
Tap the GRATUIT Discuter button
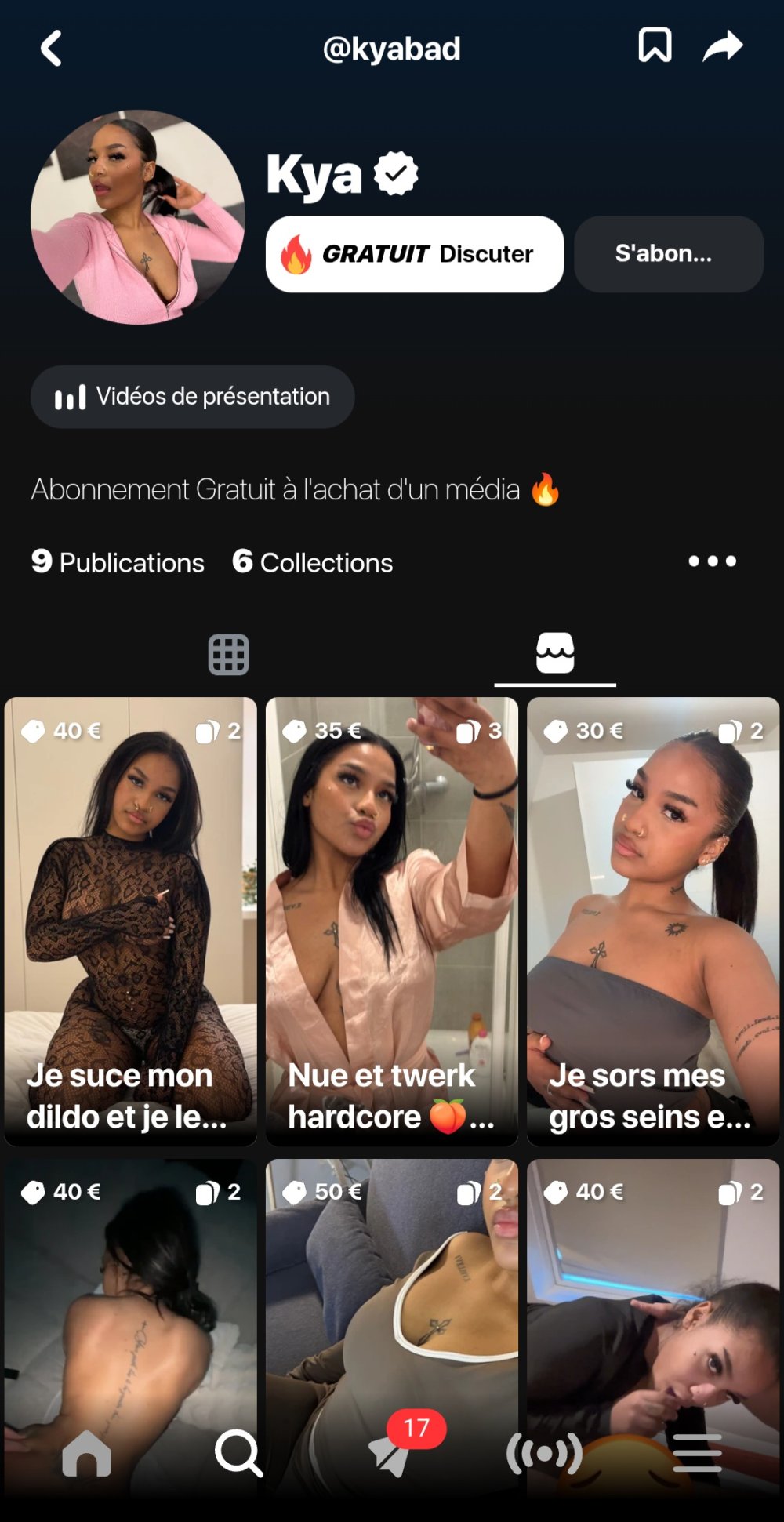click(x=414, y=254)
